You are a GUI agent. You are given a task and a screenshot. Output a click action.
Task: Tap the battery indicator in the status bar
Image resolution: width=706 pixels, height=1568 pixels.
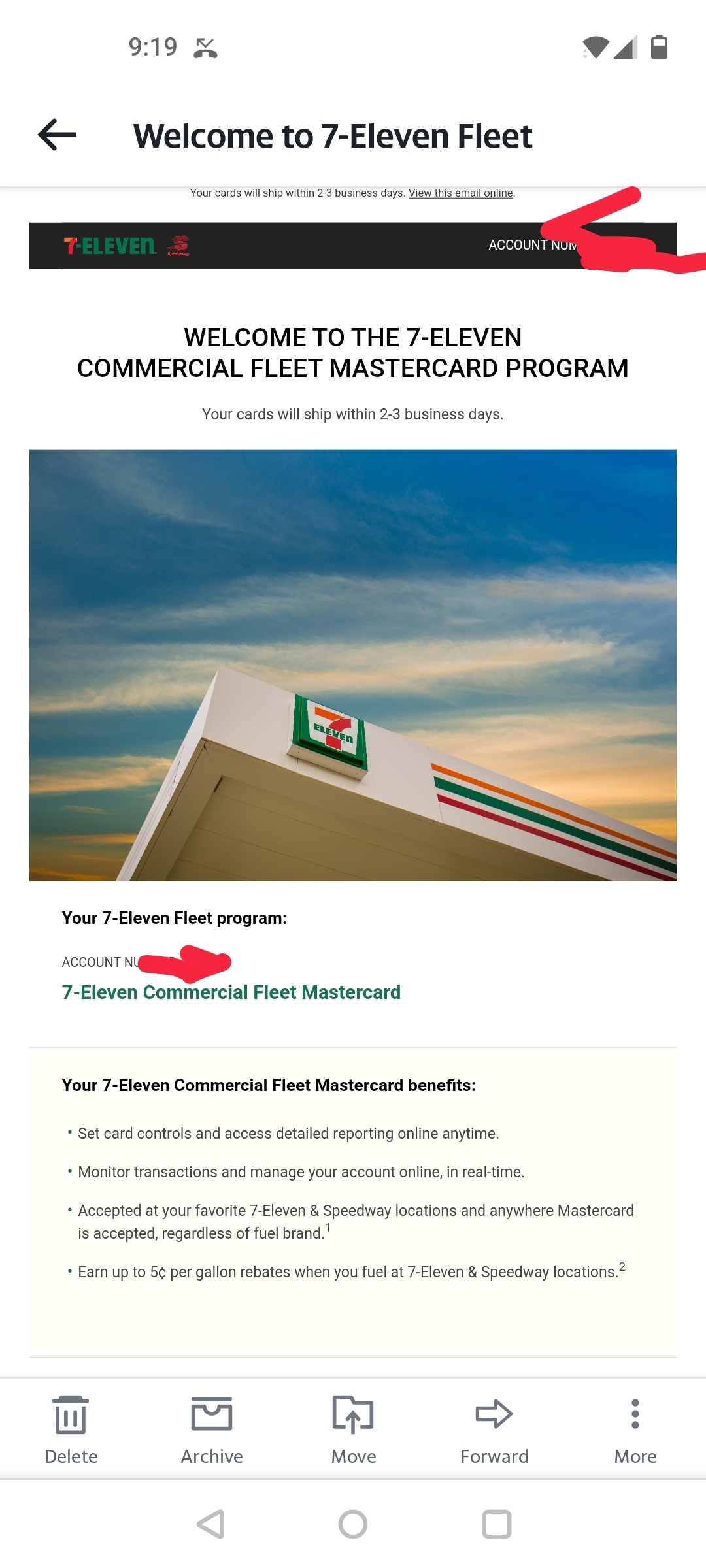tap(660, 48)
